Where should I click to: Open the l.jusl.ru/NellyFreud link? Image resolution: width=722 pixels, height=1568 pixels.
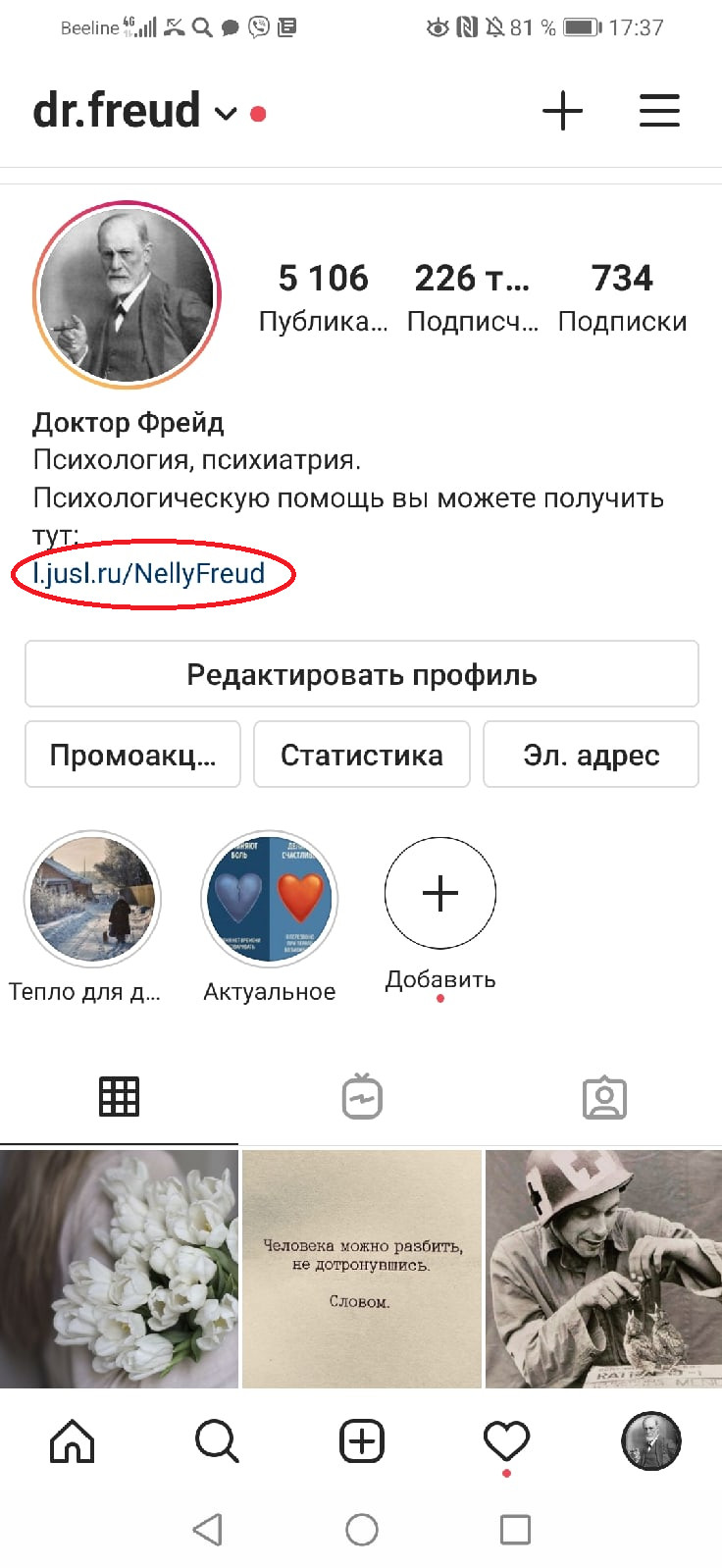click(x=149, y=573)
